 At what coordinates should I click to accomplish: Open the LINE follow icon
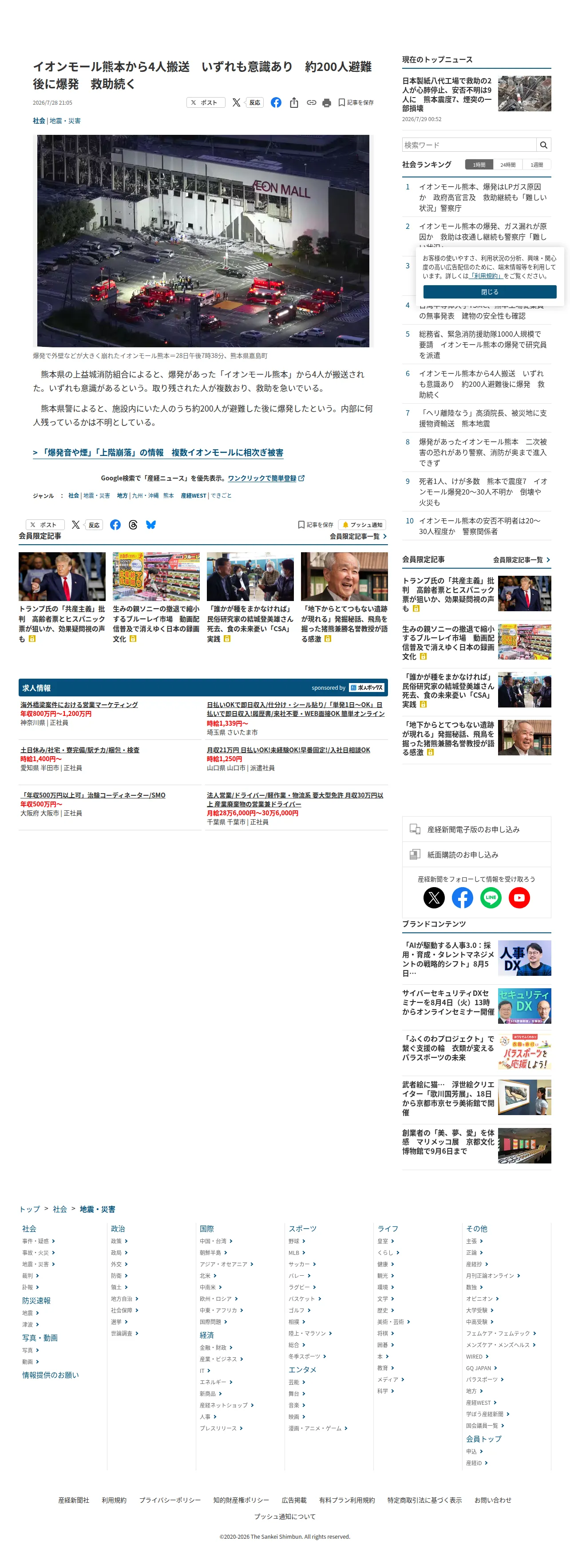491,897
